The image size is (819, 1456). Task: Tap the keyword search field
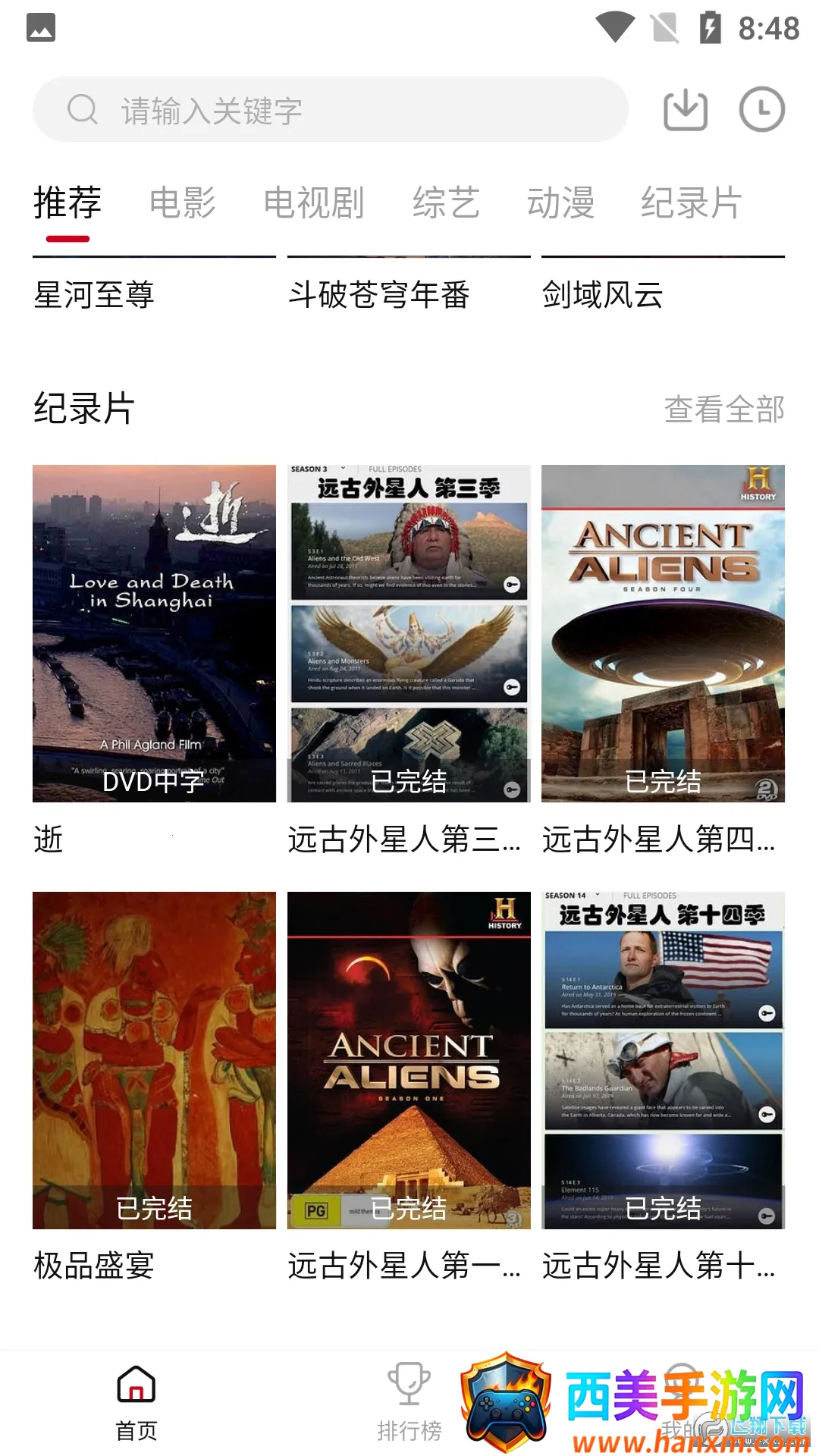330,110
